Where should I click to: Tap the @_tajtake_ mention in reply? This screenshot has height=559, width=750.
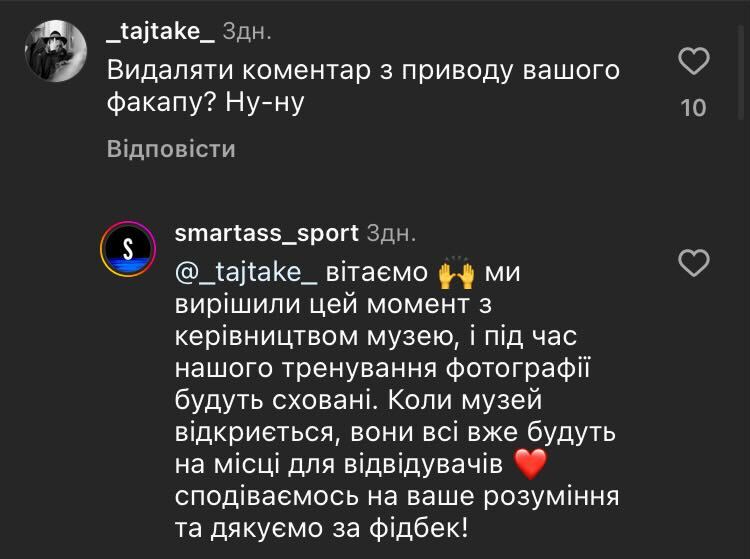(246, 272)
